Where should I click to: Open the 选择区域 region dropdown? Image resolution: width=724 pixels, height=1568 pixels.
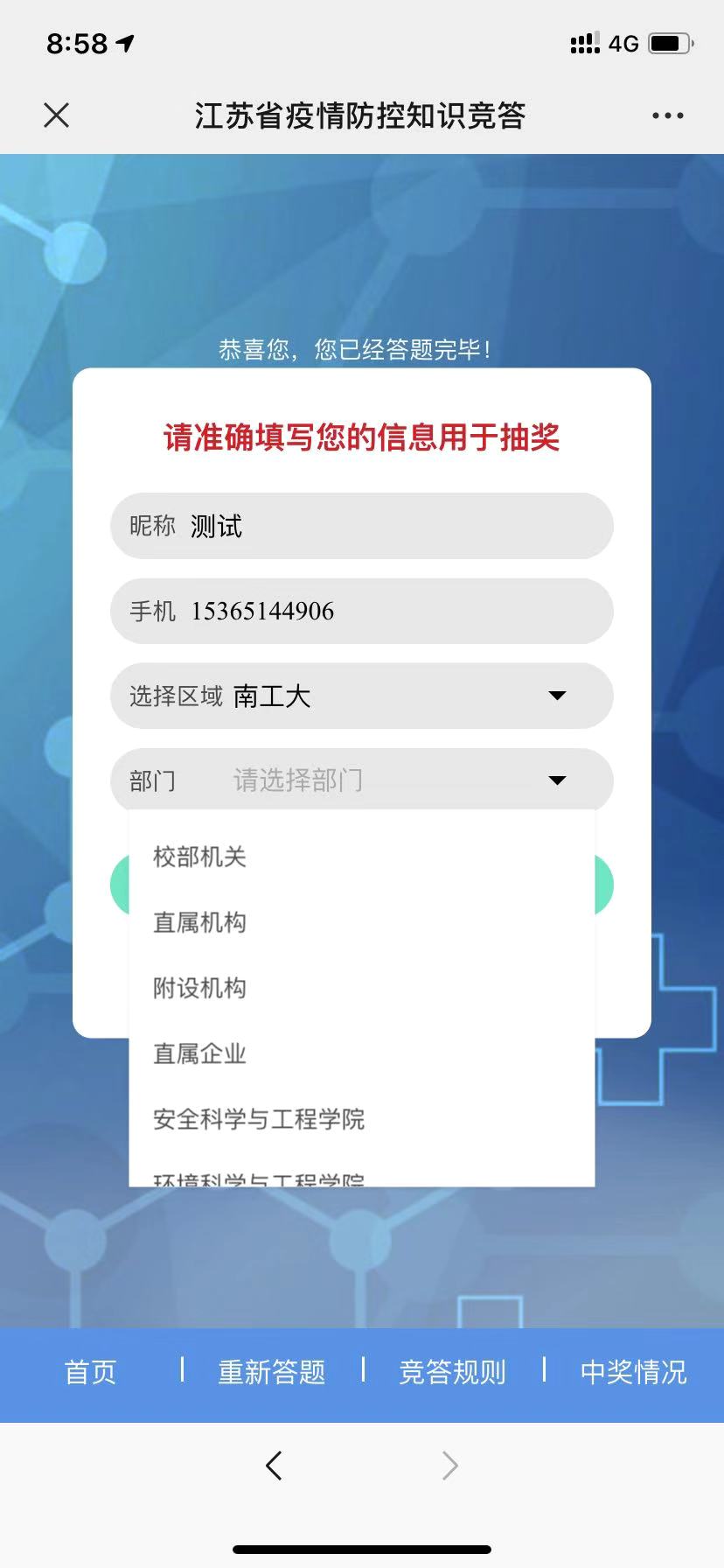[x=385, y=696]
